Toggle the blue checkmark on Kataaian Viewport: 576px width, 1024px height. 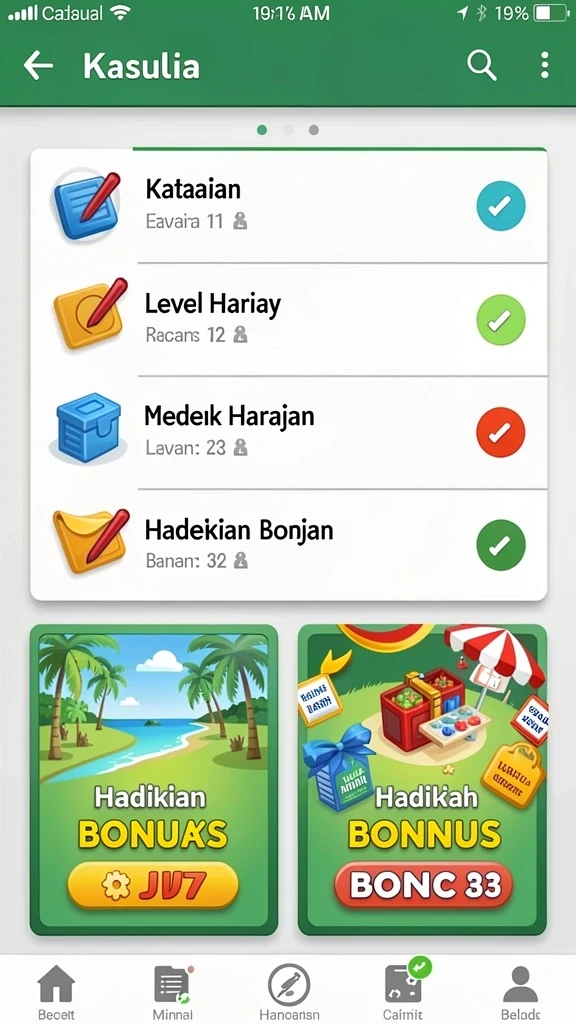(x=501, y=206)
